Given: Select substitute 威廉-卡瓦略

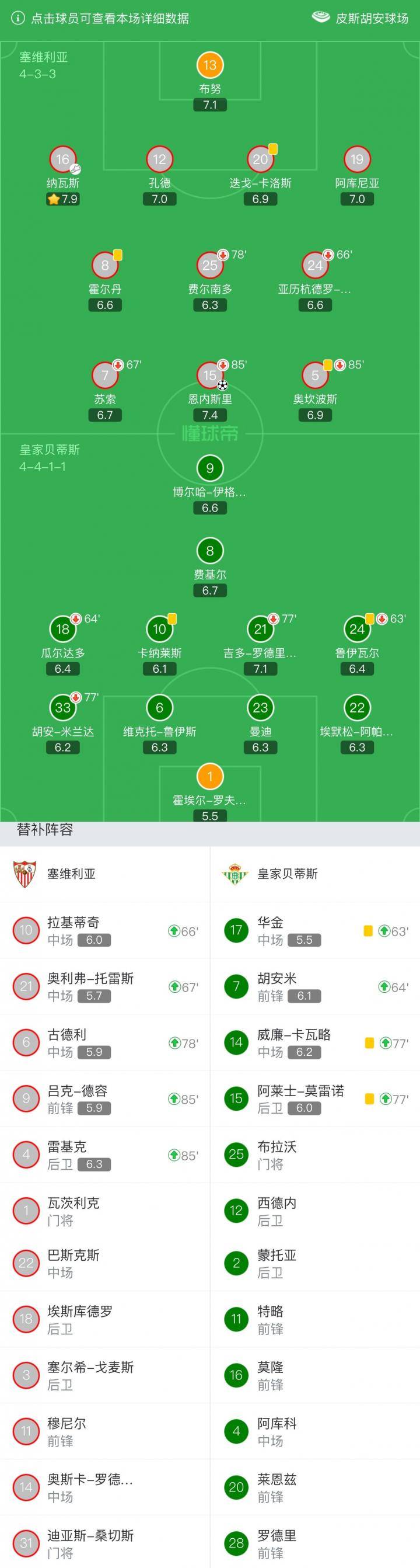Looking at the screenshot, I should (315, 1042).
